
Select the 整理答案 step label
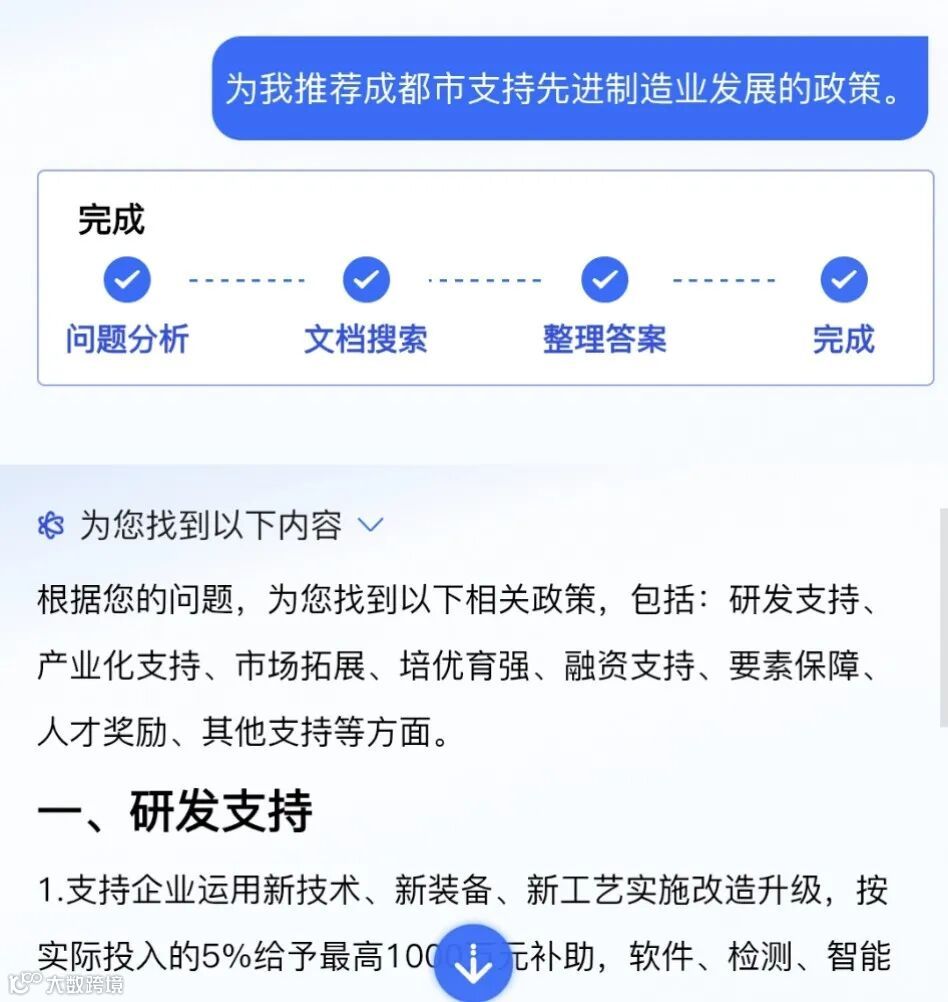[603, 340]
